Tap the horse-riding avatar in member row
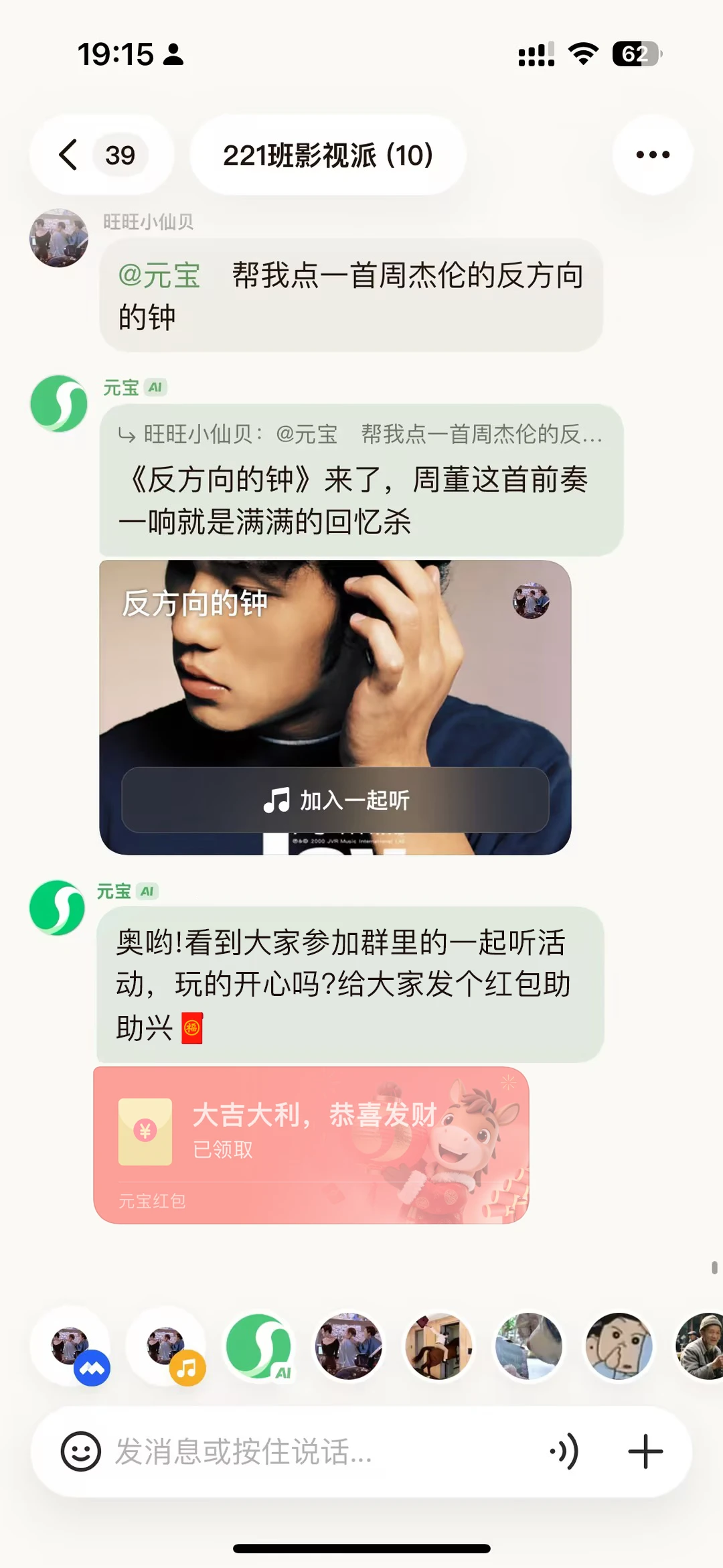723x1568 pixels. coord(438,1347)
